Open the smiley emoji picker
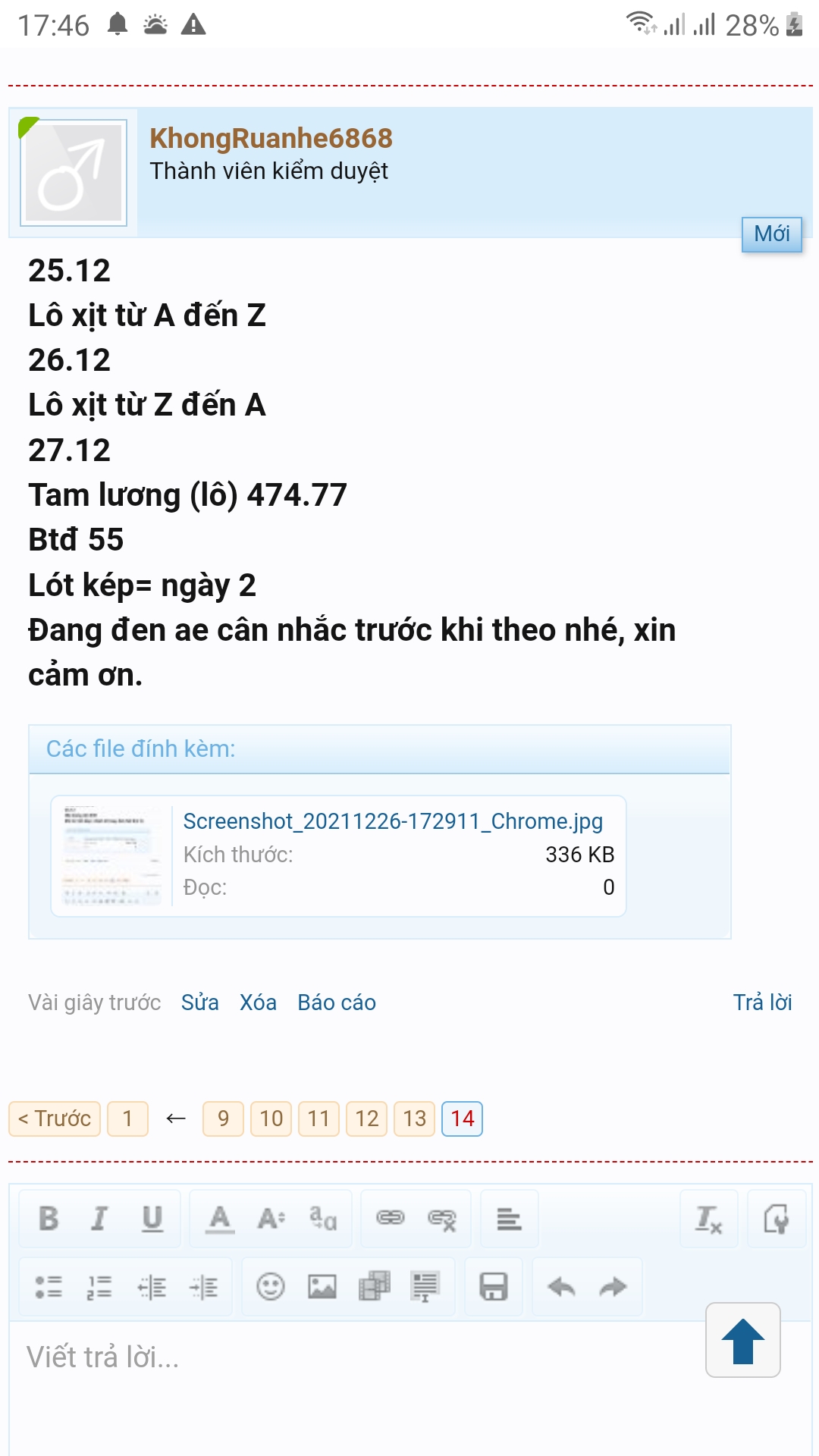The width and height of the screenshot is (819, 1456). coord(271,1287)
